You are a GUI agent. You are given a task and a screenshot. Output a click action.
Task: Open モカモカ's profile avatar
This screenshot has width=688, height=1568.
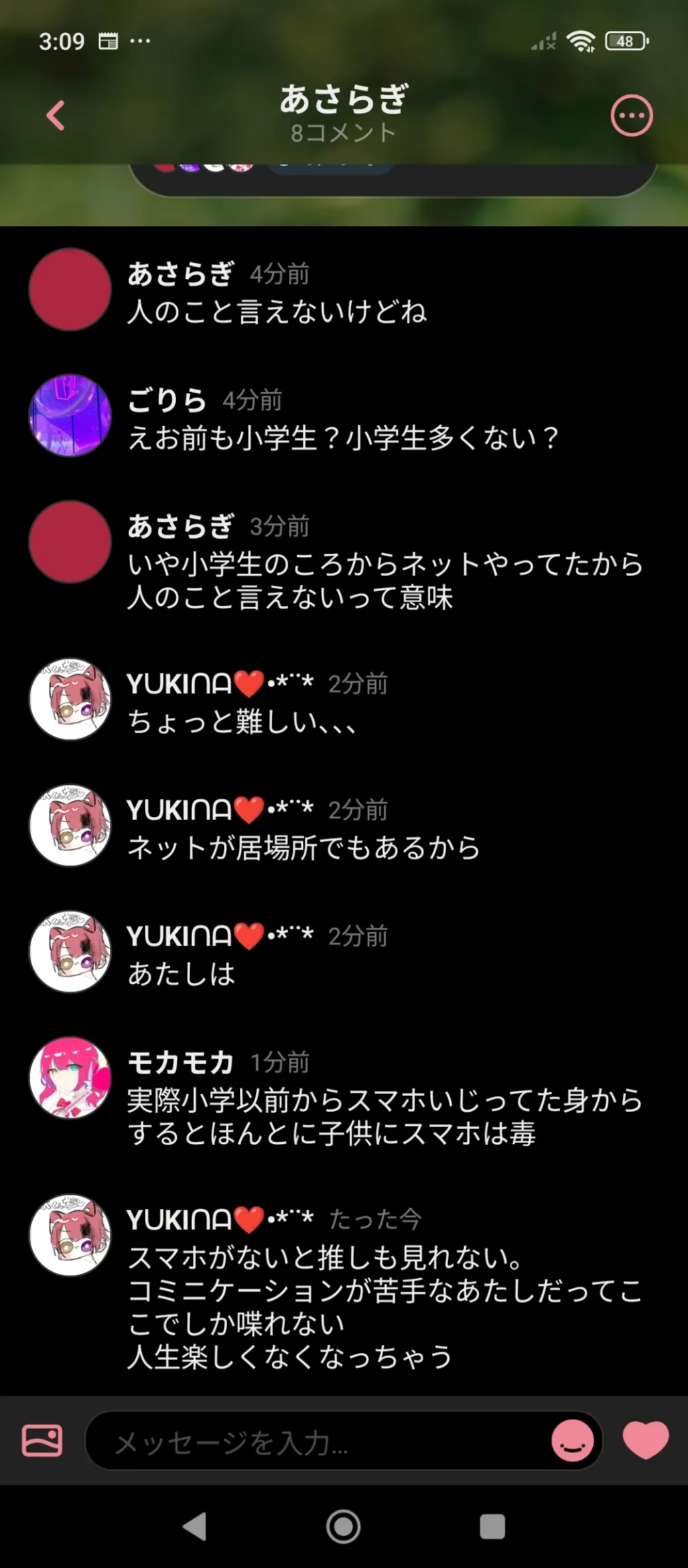[x=70, y=1078]
